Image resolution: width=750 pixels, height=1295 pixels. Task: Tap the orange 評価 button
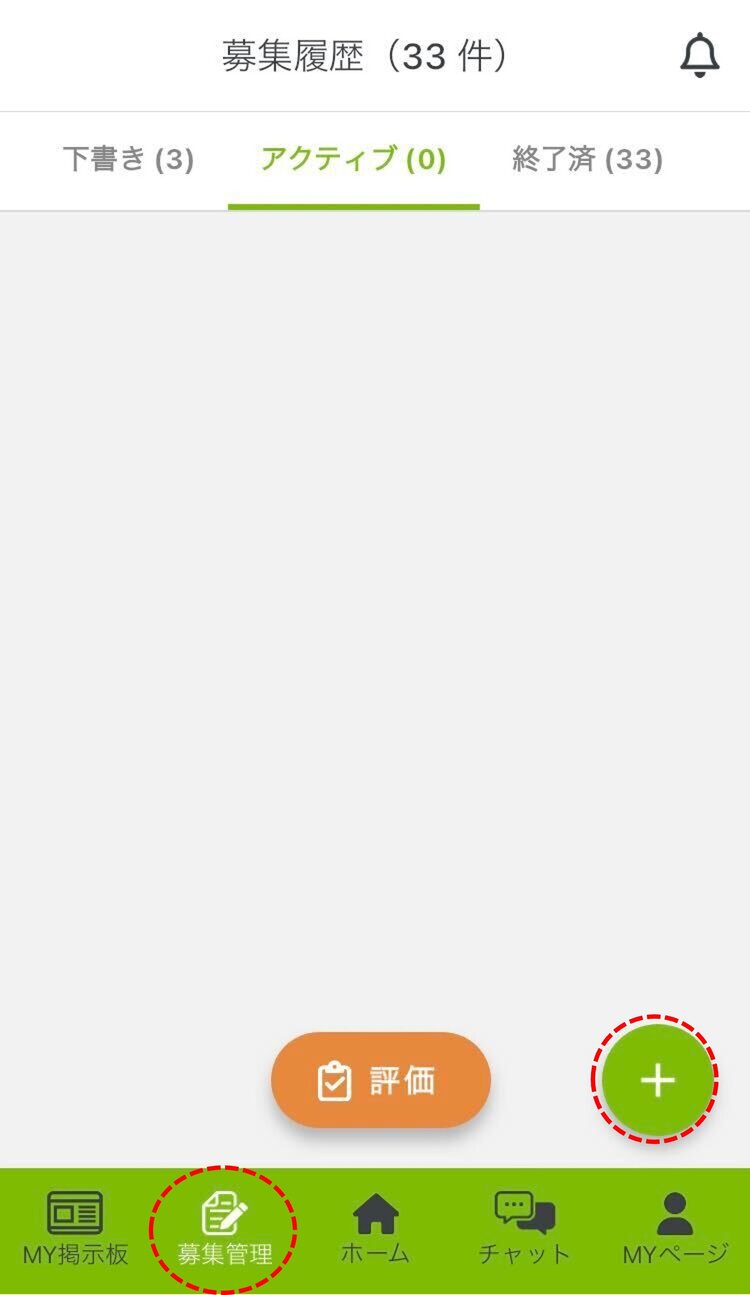[381, 1080]
